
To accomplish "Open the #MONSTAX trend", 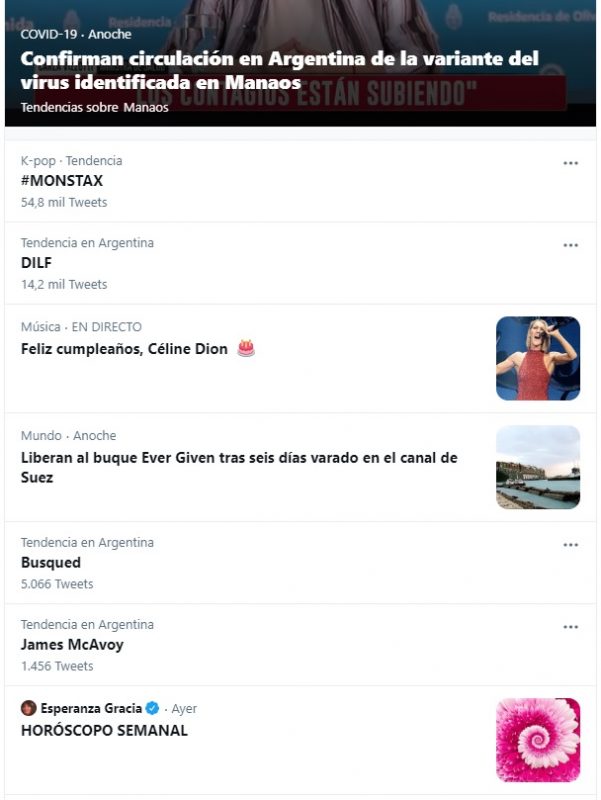I will (x=62, y=181).
